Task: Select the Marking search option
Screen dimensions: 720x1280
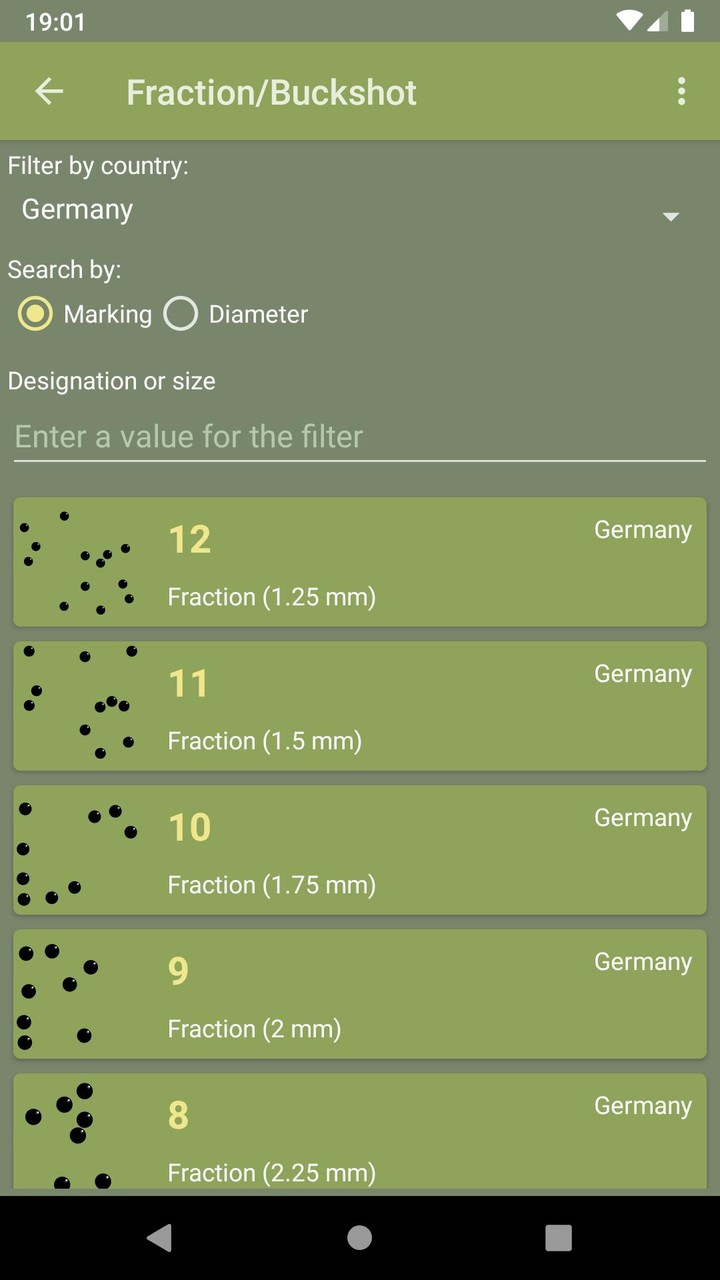Action: point(34,313)
